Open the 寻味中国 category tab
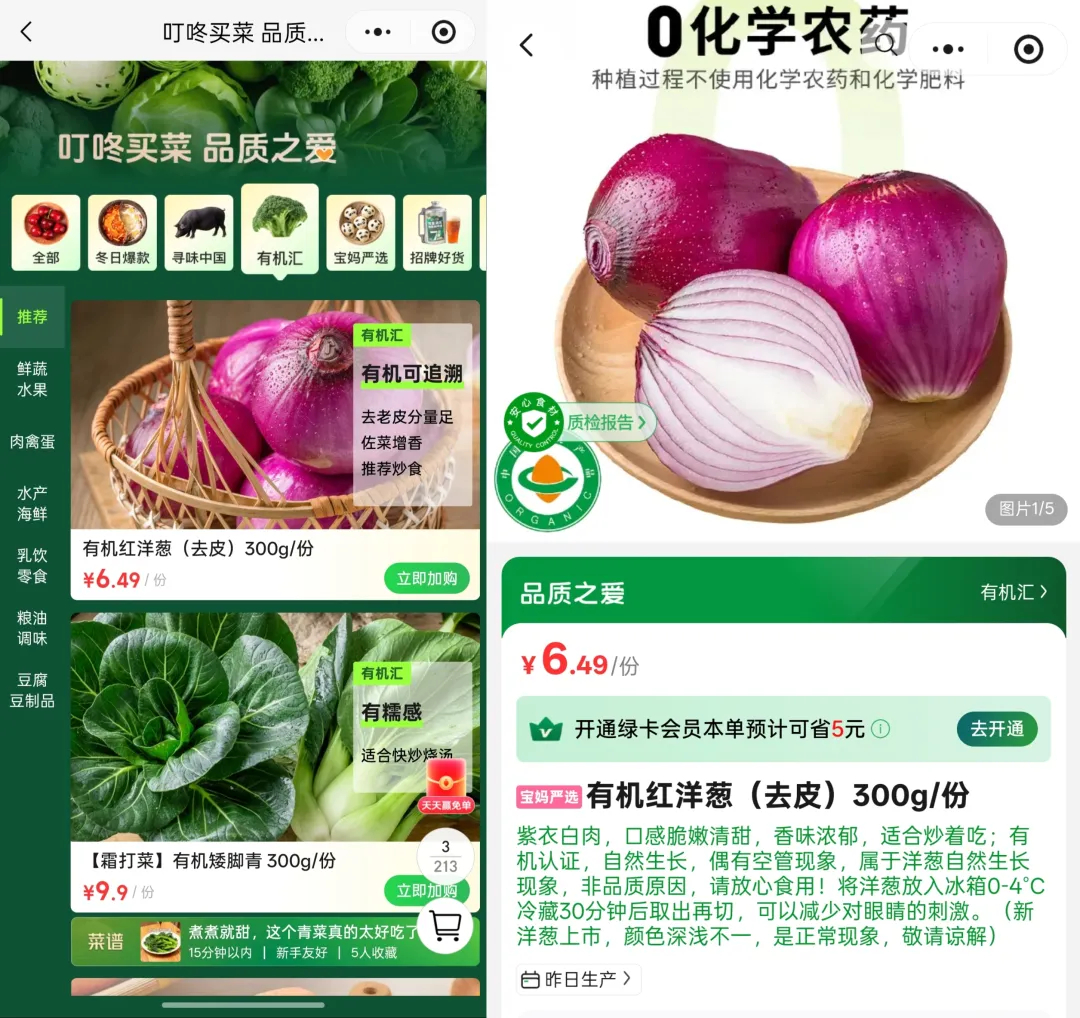Image resolution: width=1080 pixels, height=1018 pixels. click(199, 233)
